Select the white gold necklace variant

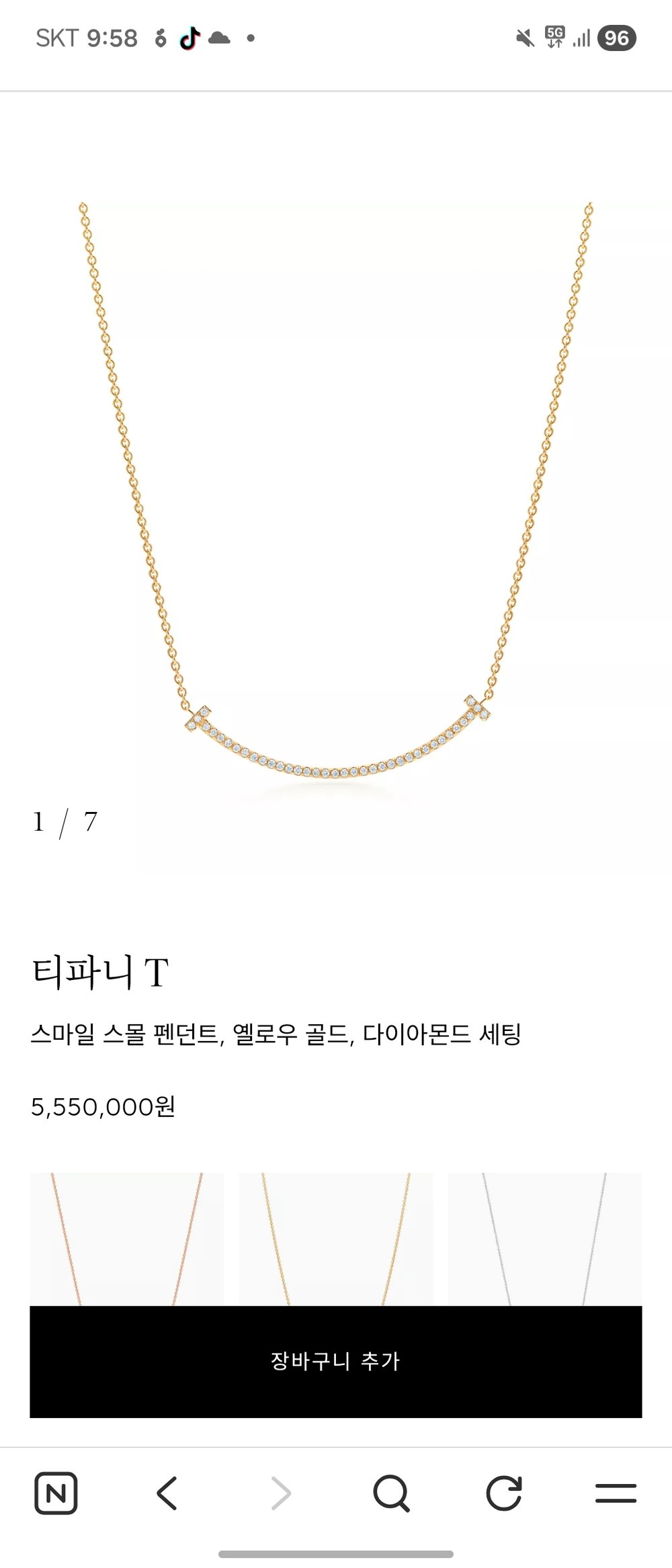[545, 1239]
